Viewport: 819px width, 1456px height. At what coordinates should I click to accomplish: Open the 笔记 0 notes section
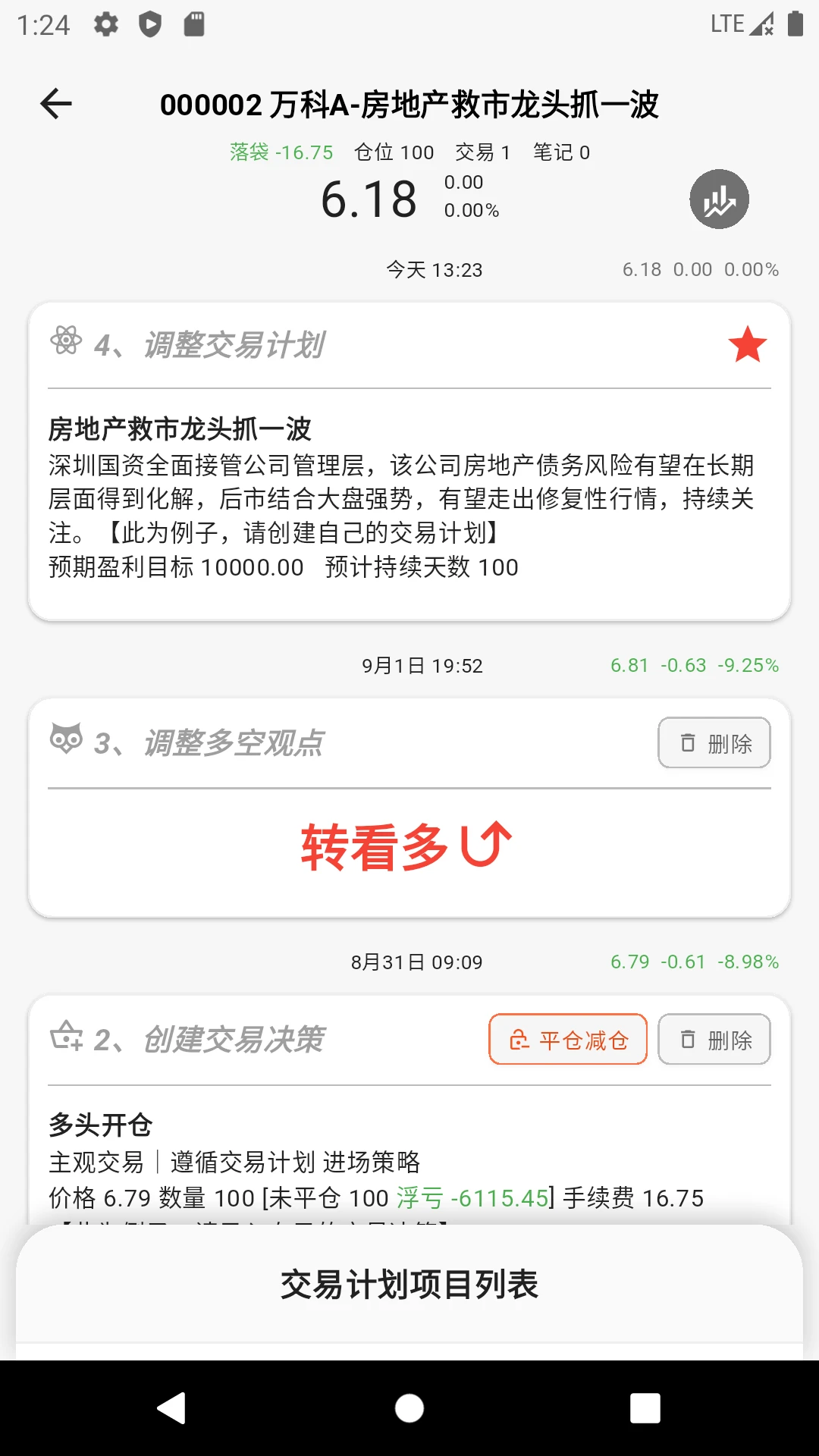pos(561,152)
